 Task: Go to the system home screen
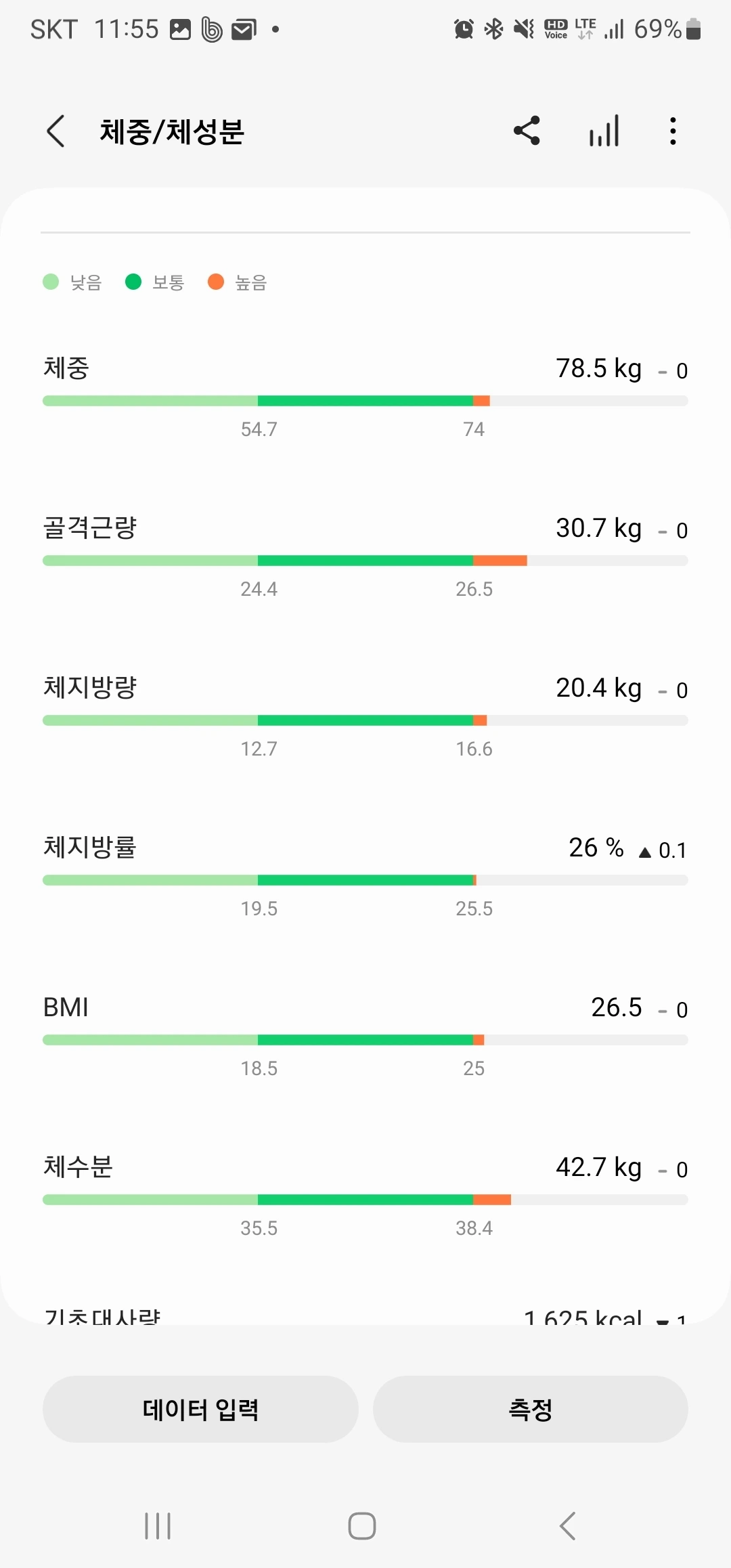[362, 1526]
